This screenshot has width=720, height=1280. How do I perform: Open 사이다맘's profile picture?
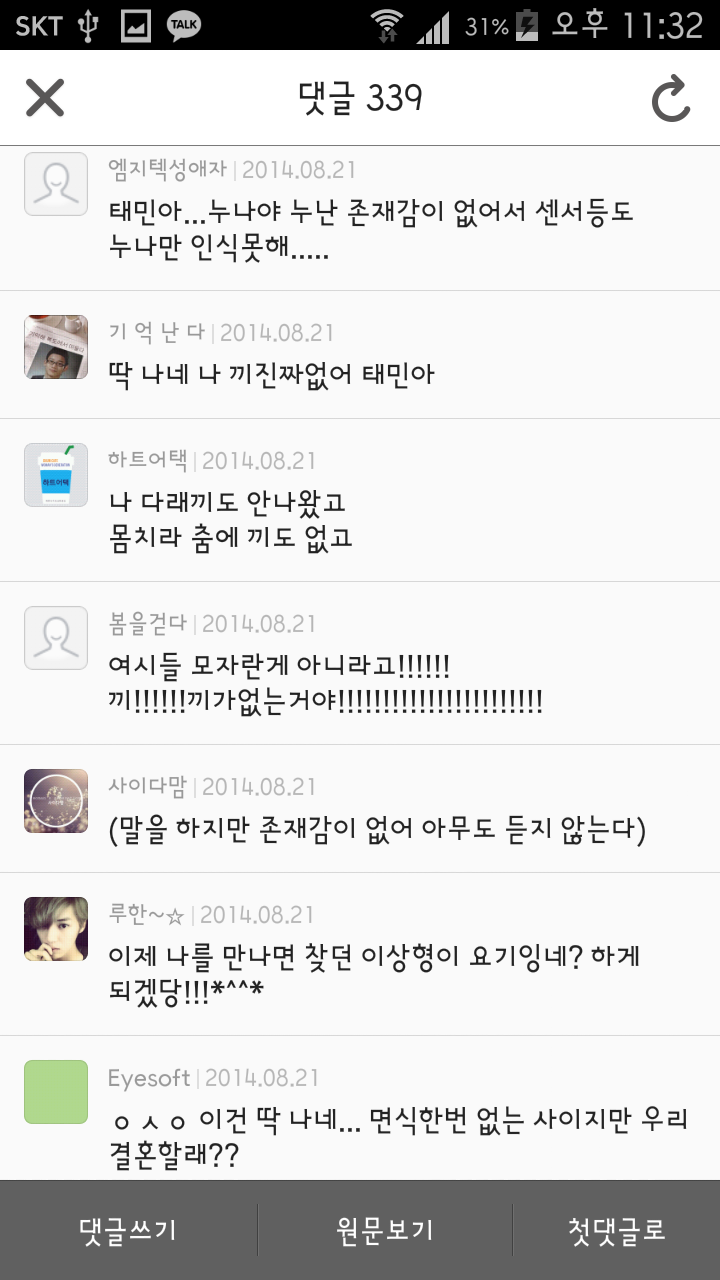point(56,801)
